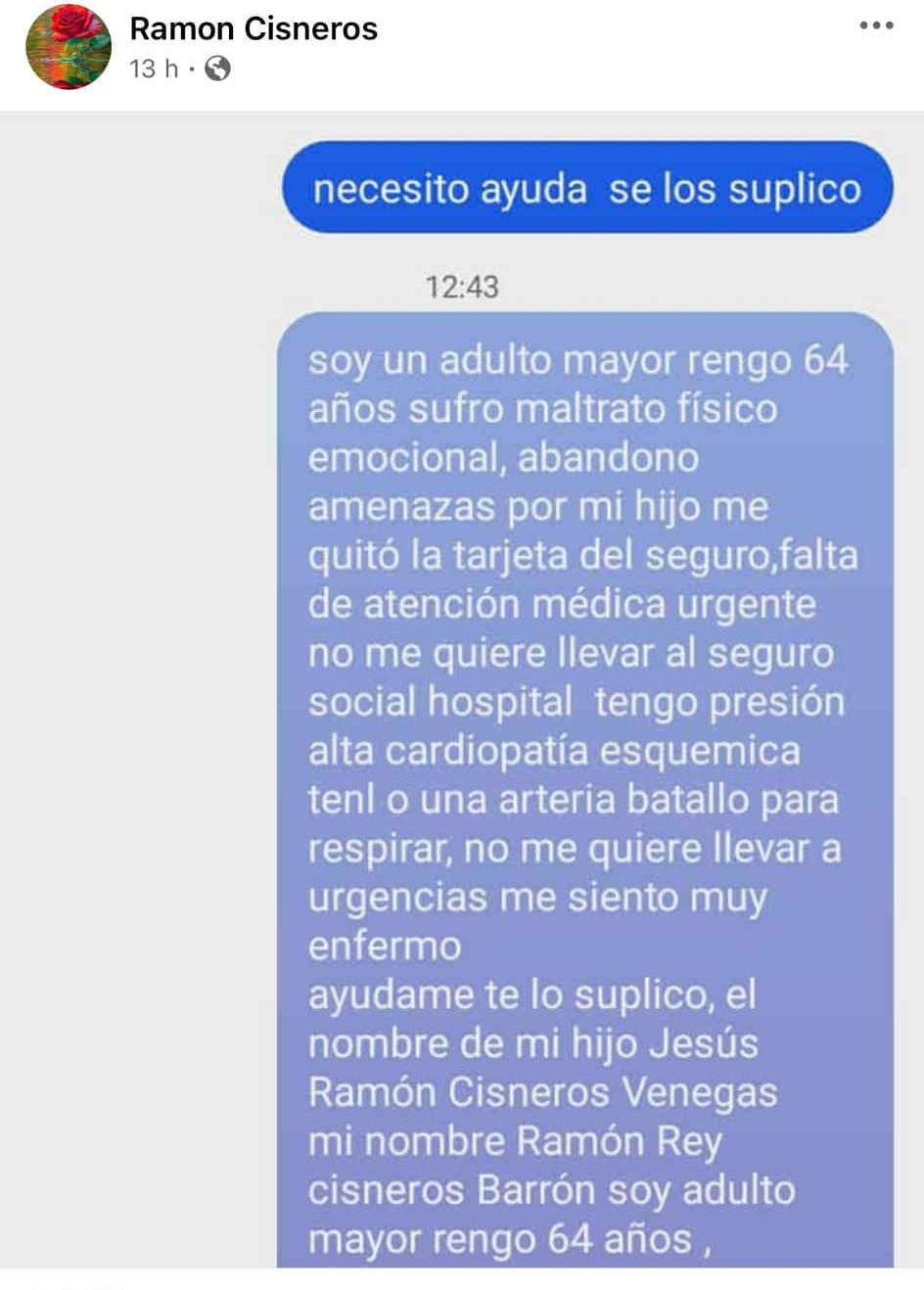
Task: View Ramon Cisneros's profile picture
Action: [68, 47]
